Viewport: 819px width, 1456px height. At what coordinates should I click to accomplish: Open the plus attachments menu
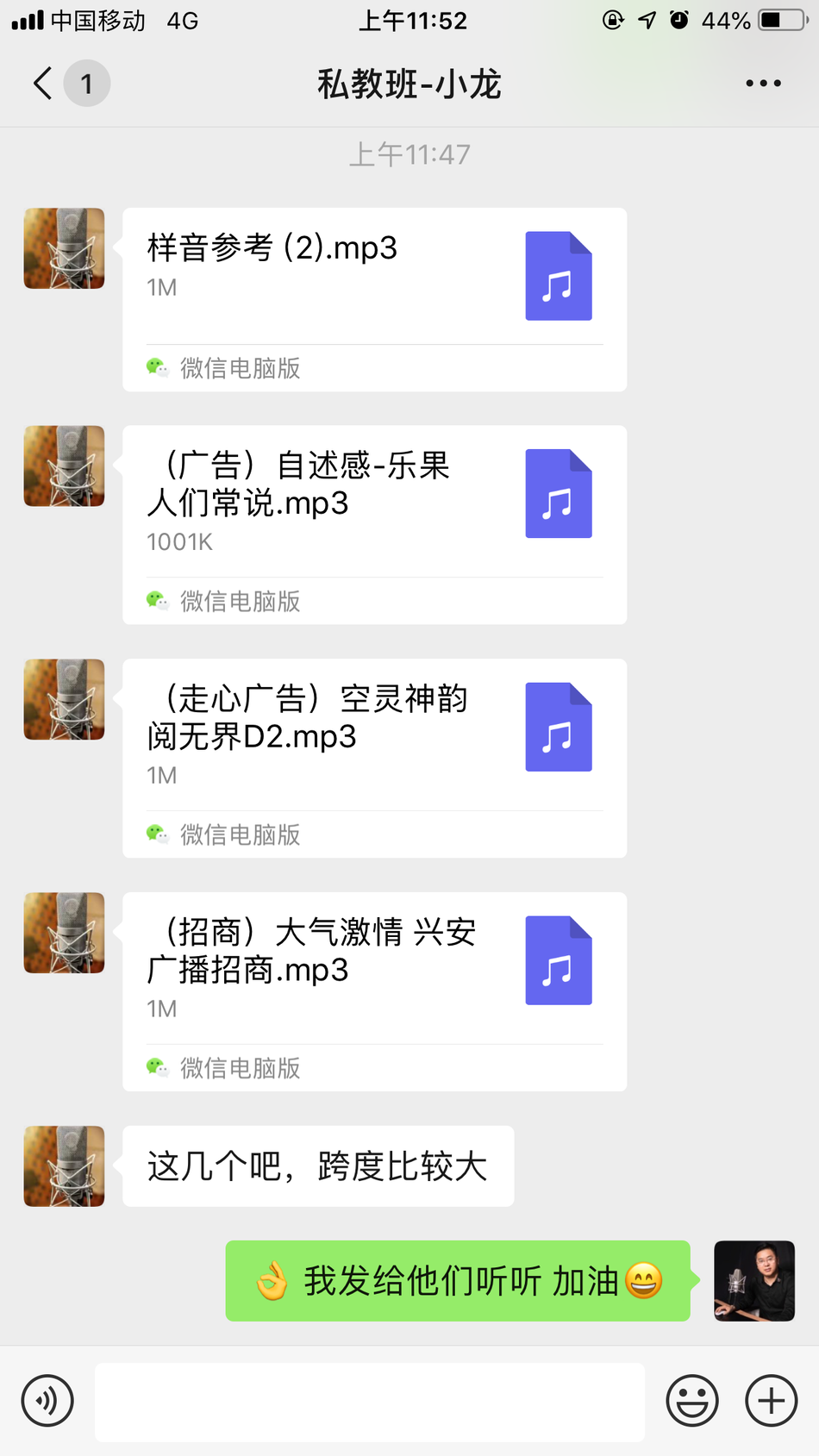[771, 1401]
